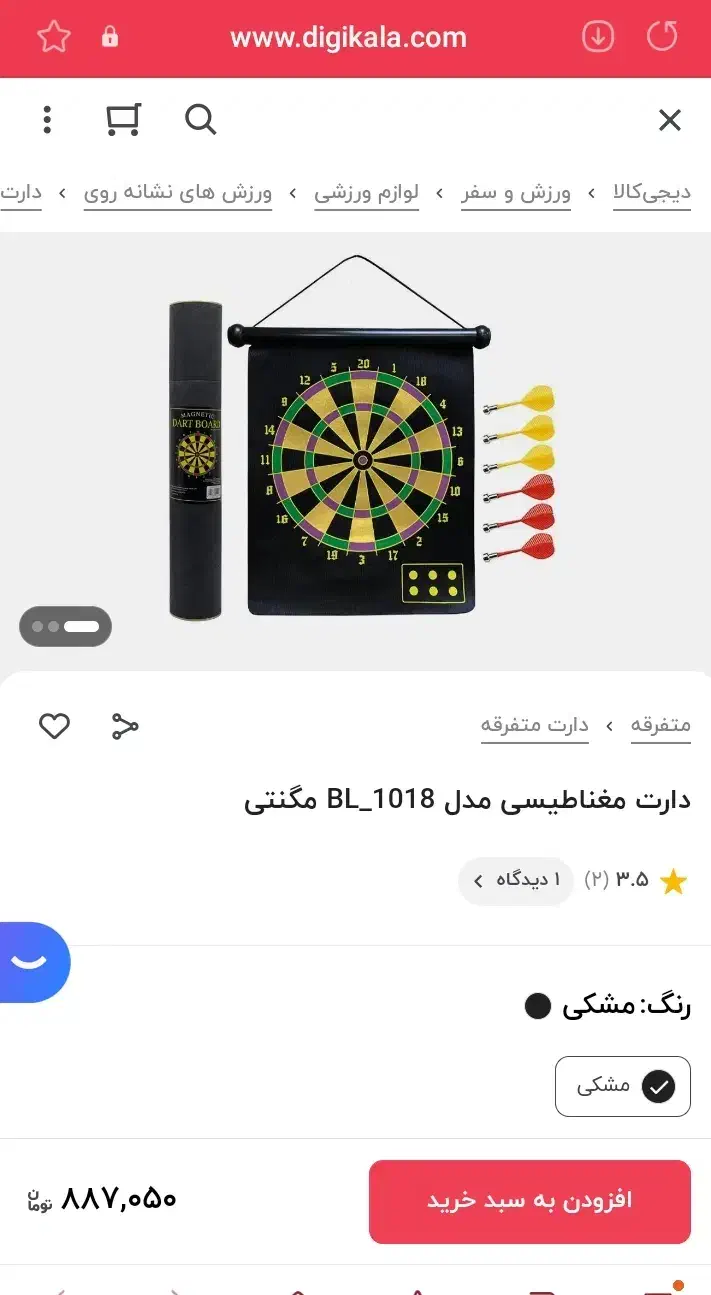Select the مشکی color option
Image resolution: width=711 pixels, height=1295 pixels.
coord(622,1086)
